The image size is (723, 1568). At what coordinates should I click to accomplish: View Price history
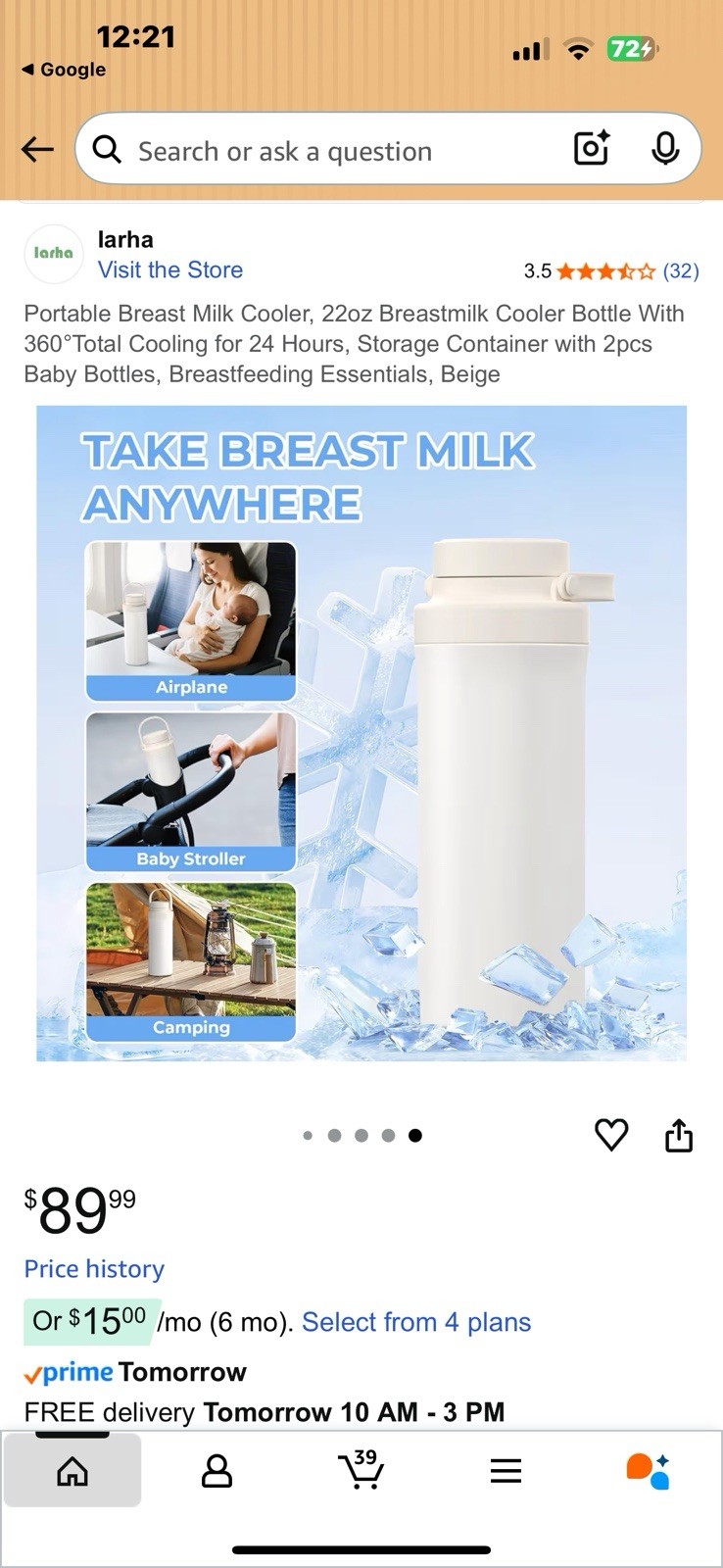(x=94, y=1269)
